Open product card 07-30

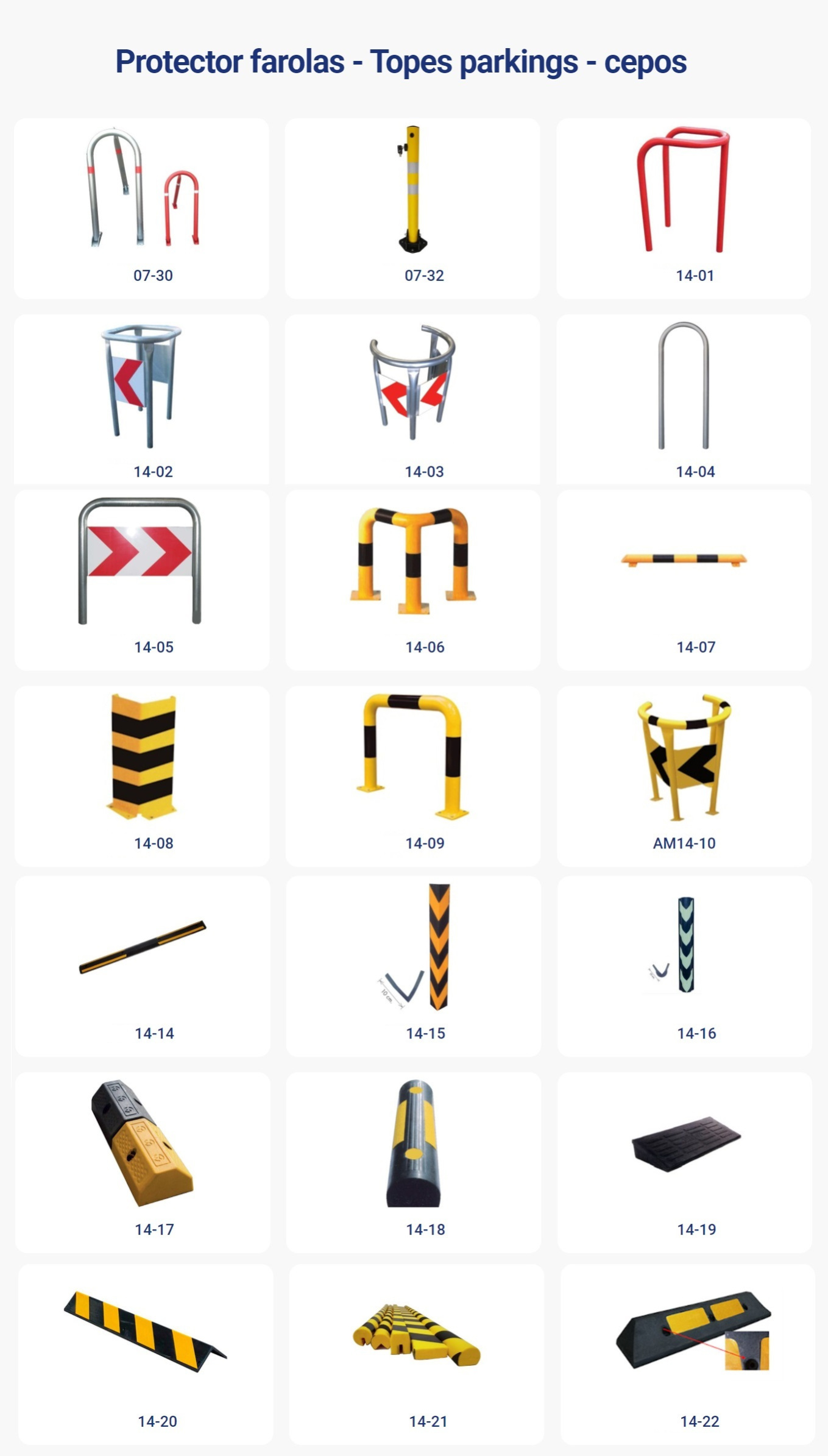[141, 207]
